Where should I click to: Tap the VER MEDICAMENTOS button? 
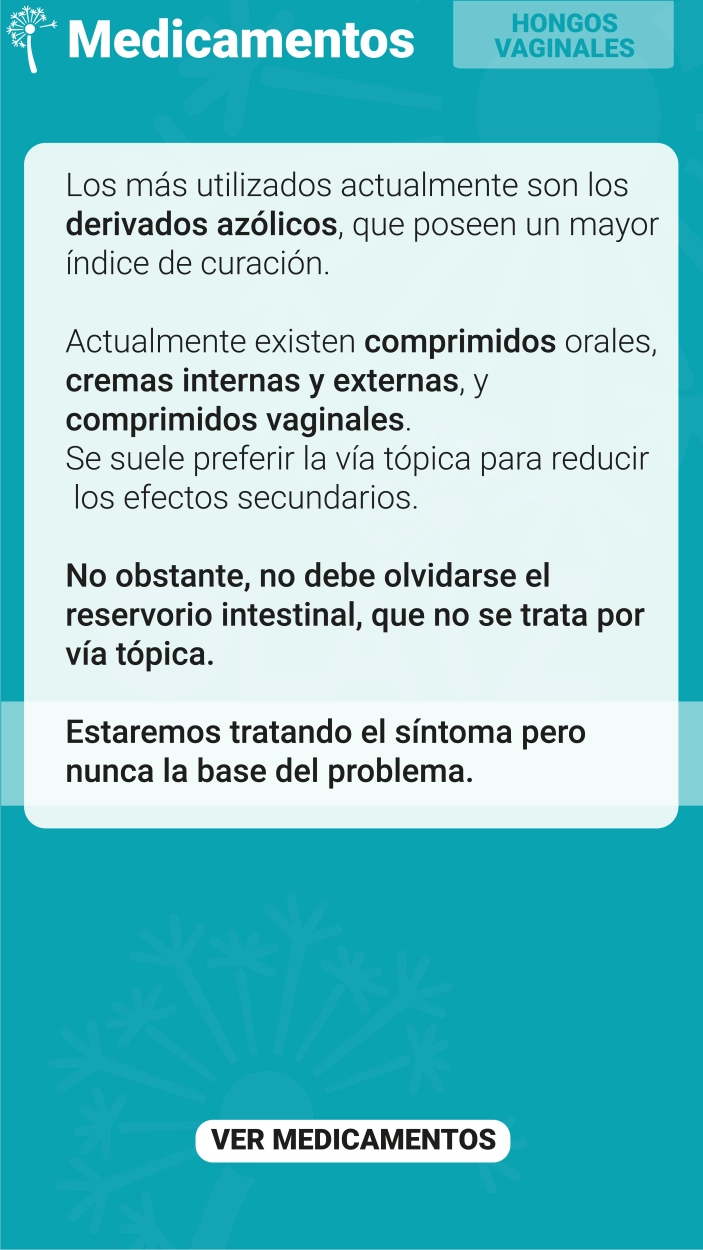[x=352, y=1140]
